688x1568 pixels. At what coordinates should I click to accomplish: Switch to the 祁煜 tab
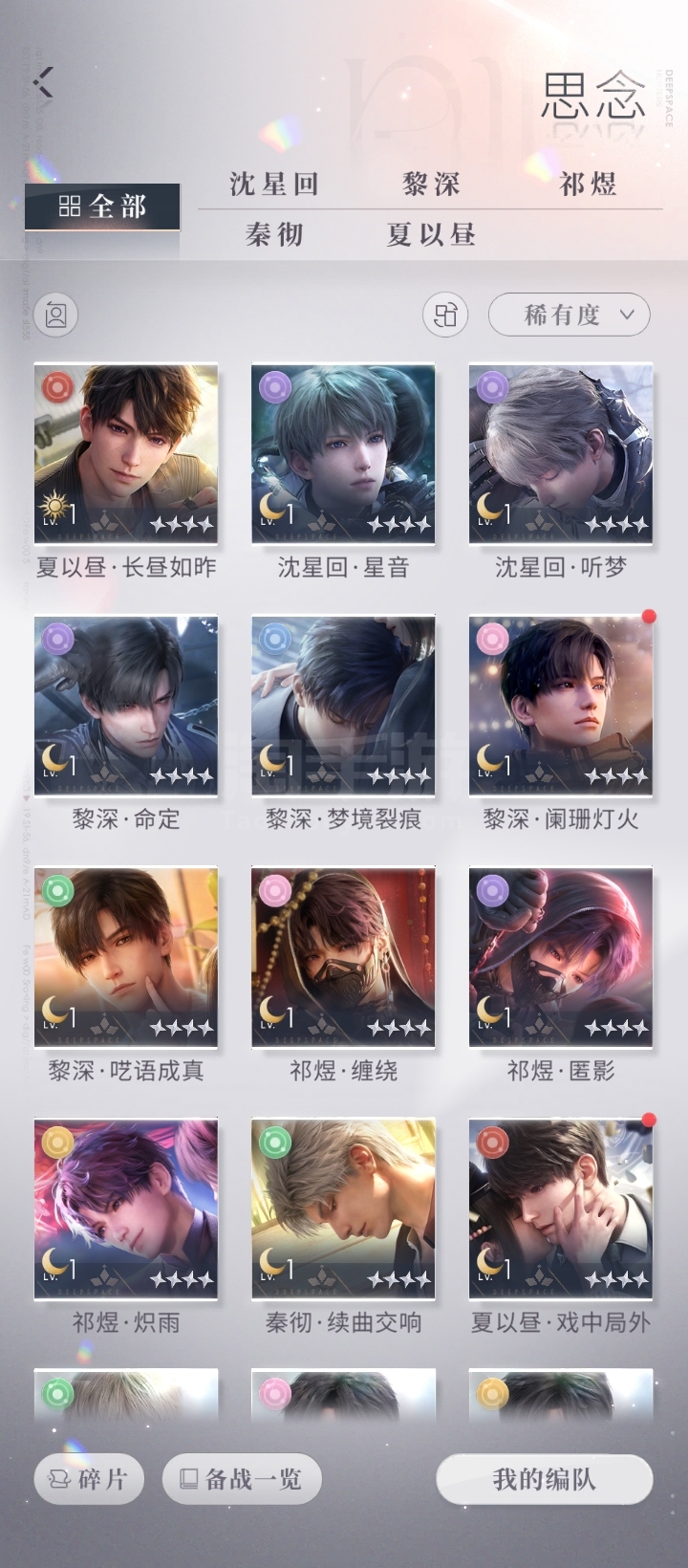pos(588,184)
